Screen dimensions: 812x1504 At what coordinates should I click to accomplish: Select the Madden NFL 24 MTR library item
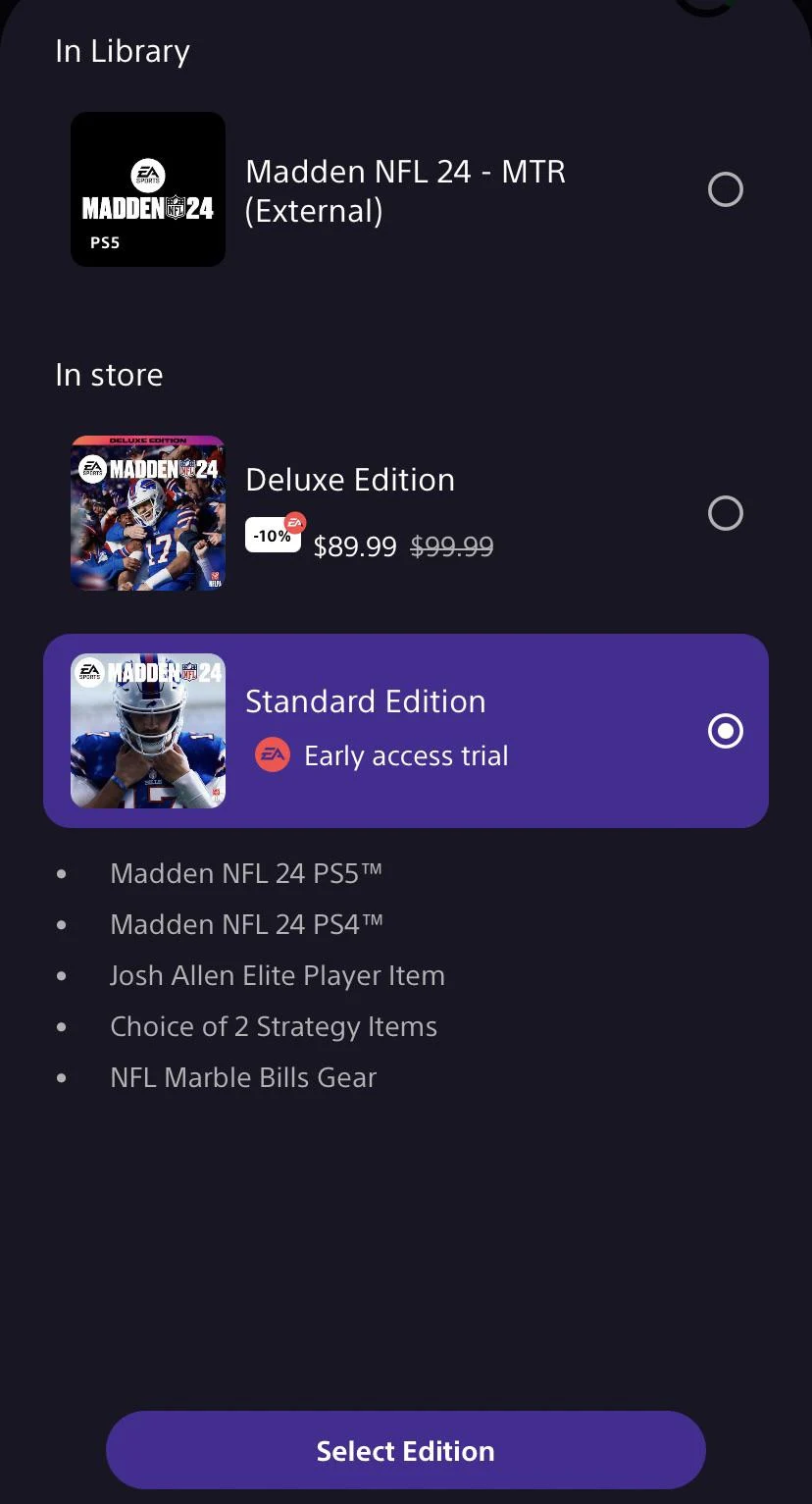[x=726, y=189]
